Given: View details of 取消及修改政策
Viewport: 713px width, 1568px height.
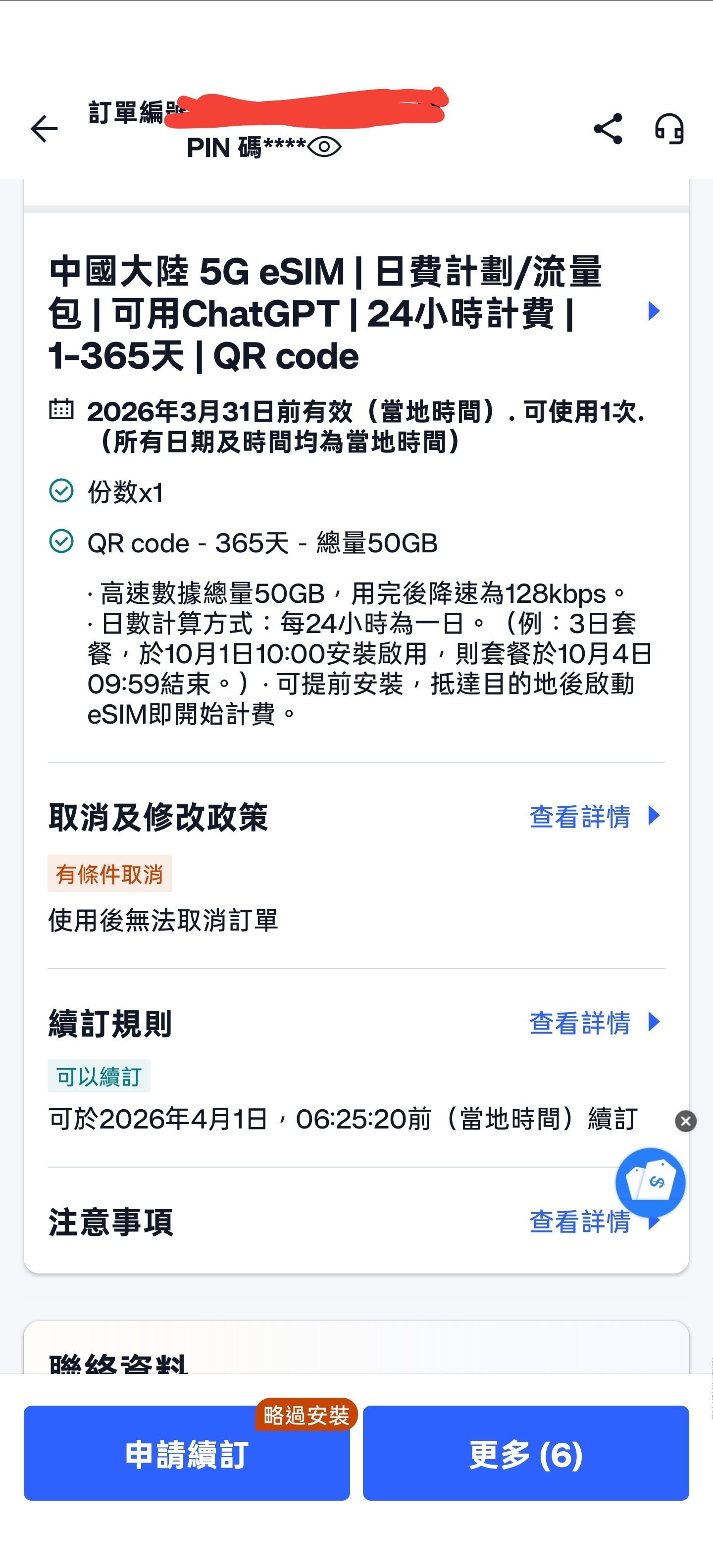Looking at the screenshot, I should pos(594,816).
